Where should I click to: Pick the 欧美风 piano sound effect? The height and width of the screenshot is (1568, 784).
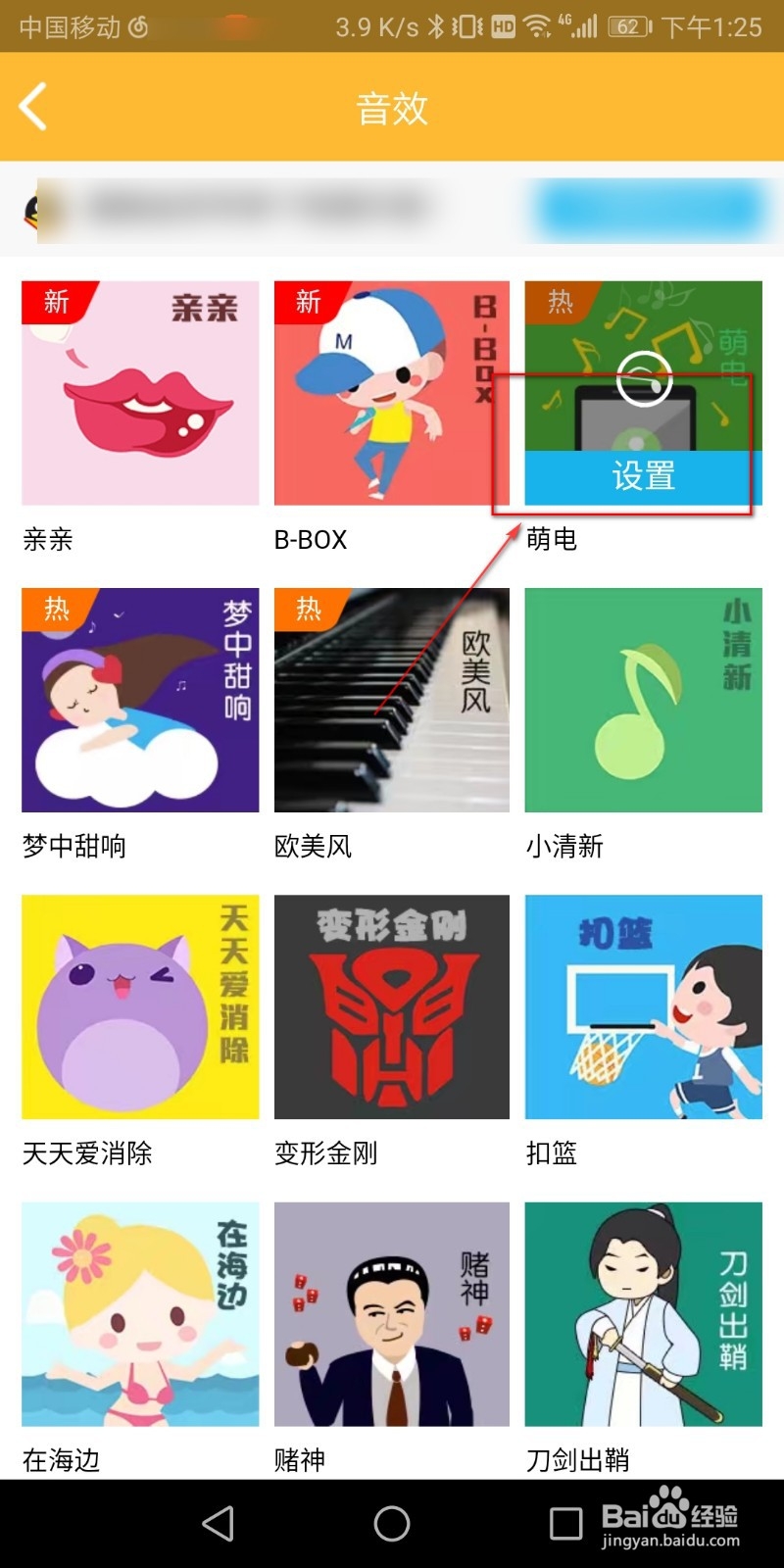tap(391, 700)
